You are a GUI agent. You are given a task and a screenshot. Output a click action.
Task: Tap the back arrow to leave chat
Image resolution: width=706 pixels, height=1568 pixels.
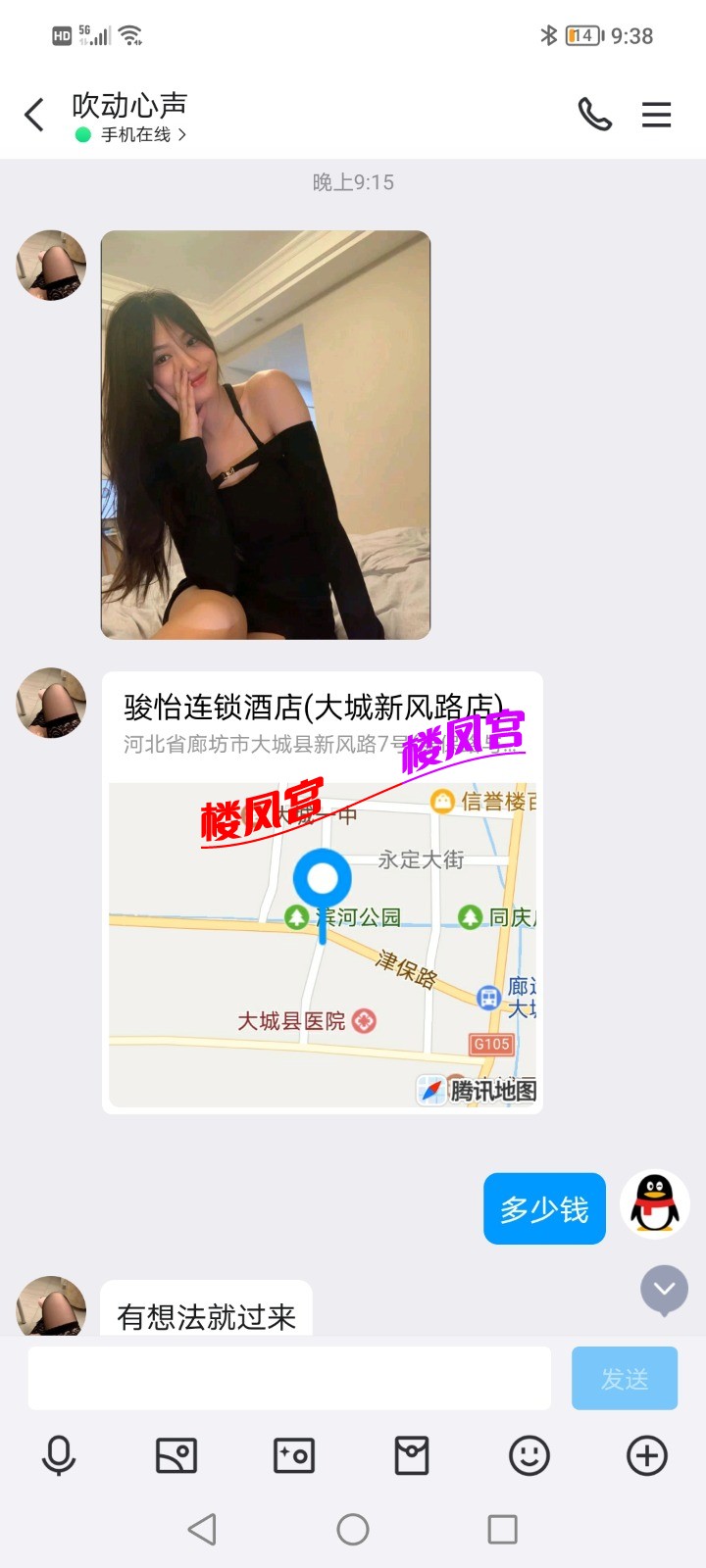(x=34, y=114)
